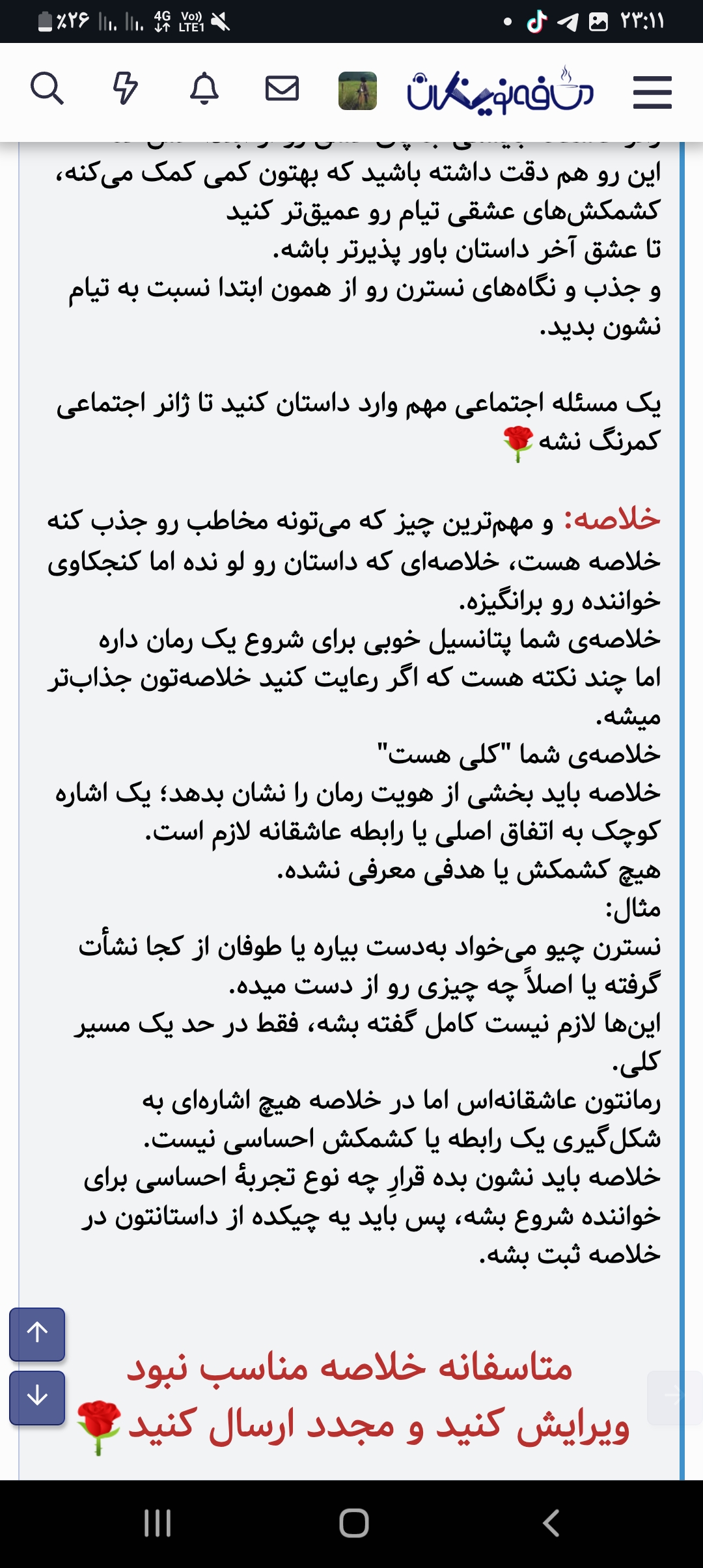The width and height of the screenshot is (703, 1568).
Task: Open the lightning bolt new posts icon
Action: 125,89
